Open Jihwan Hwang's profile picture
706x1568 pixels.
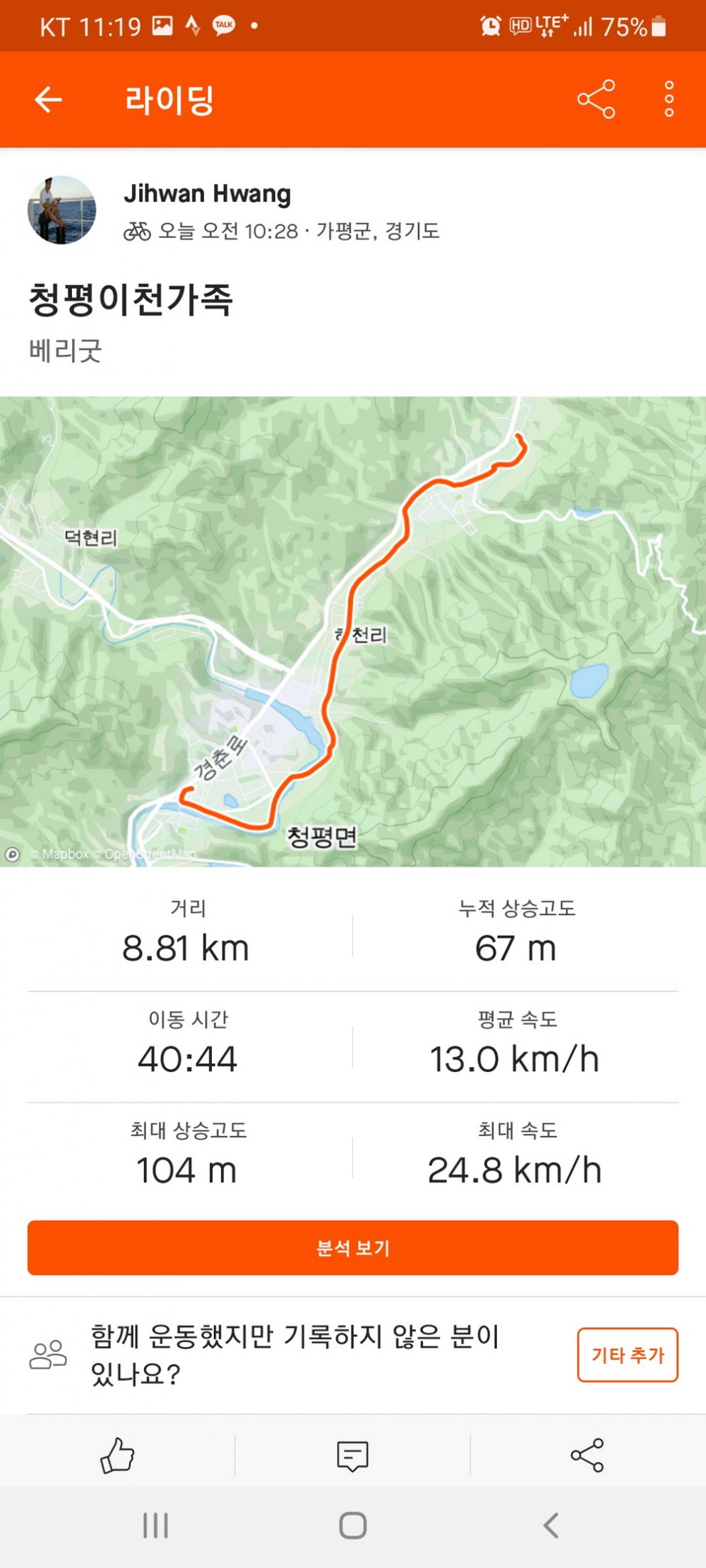[x=62, y=210]
